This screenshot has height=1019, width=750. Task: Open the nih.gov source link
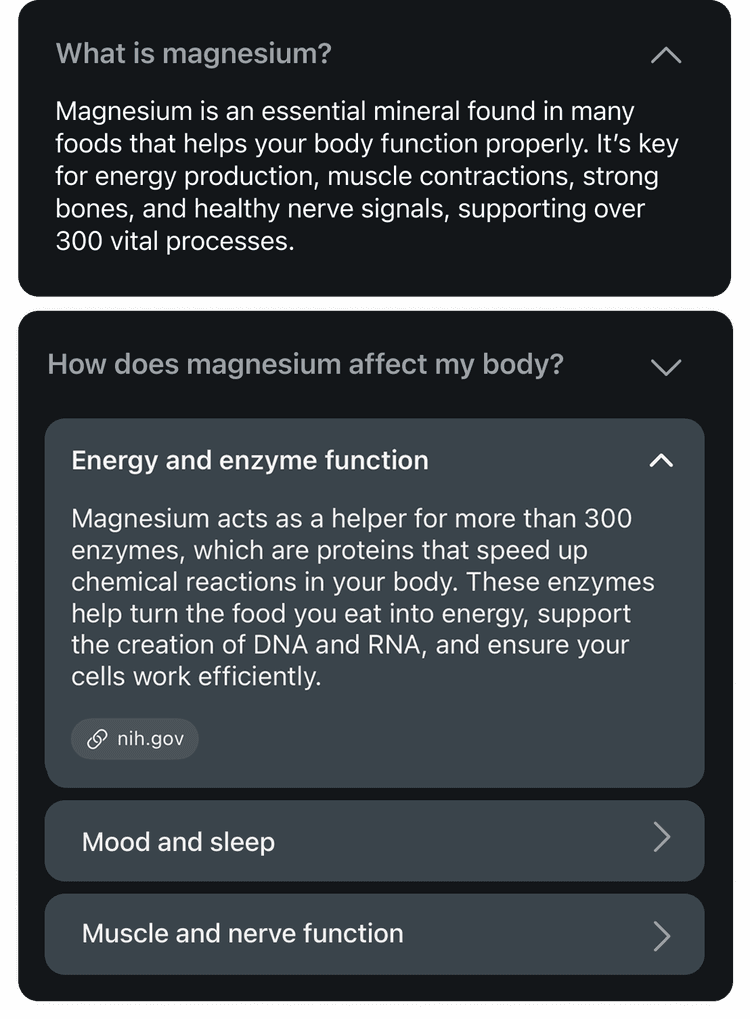[x=135, y=739]
